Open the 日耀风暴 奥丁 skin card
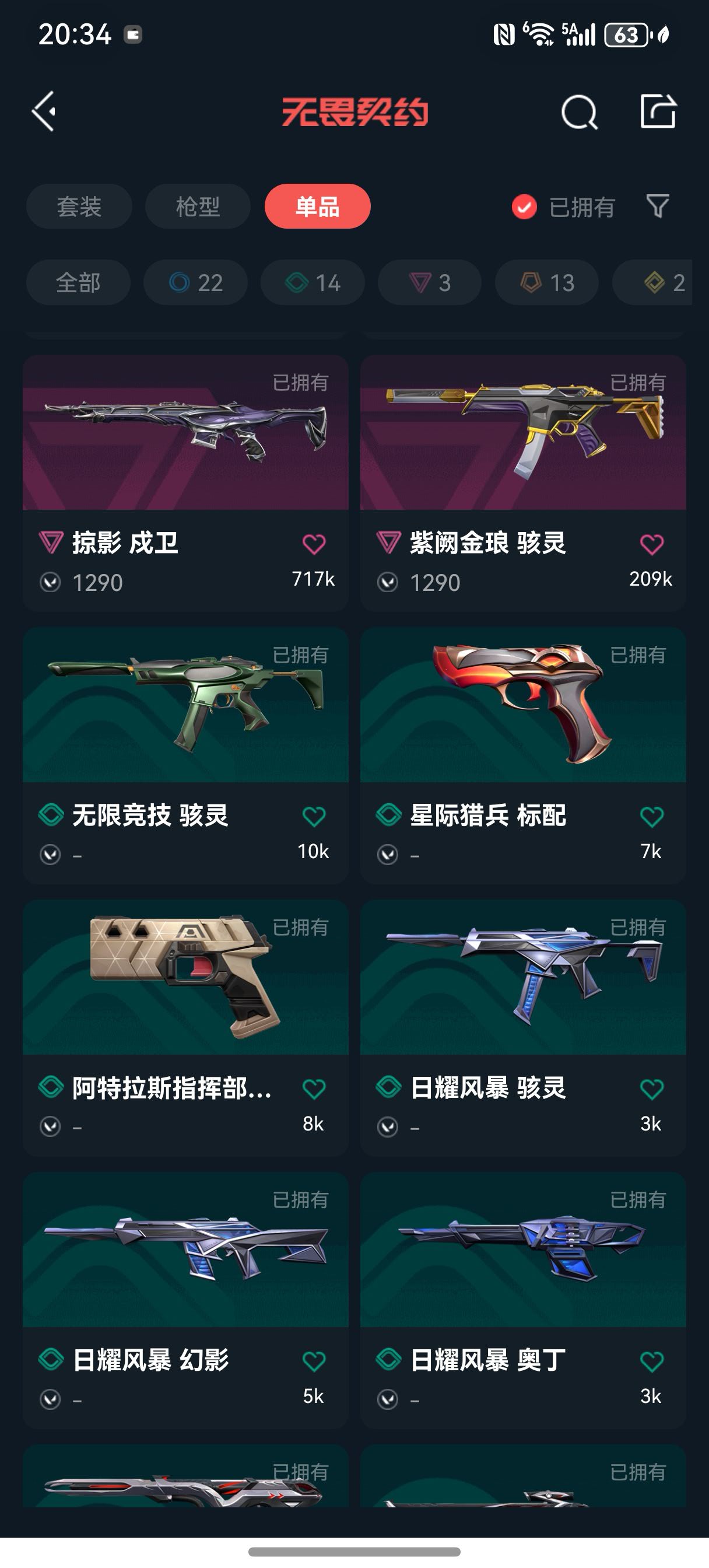 [524, 1301]
